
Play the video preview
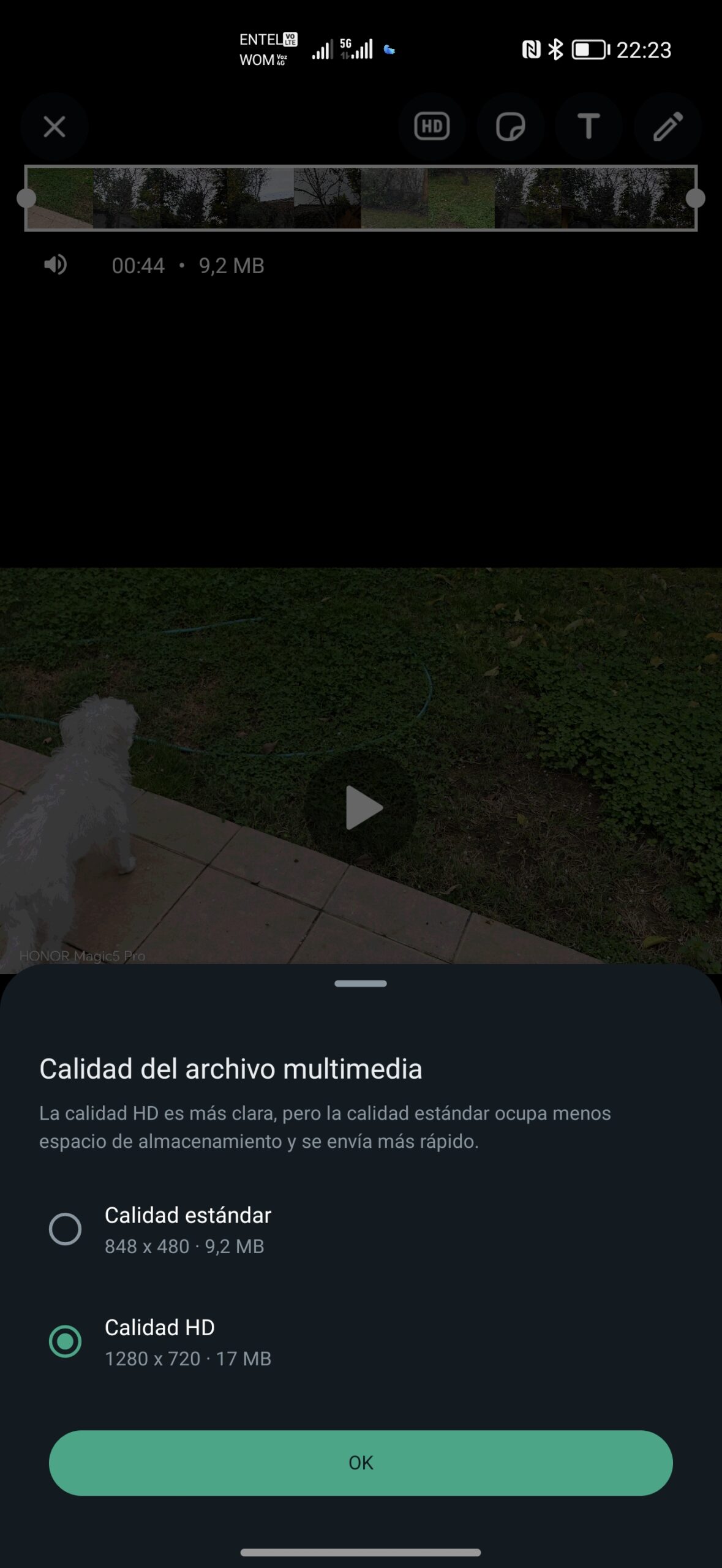pos(363,807)
